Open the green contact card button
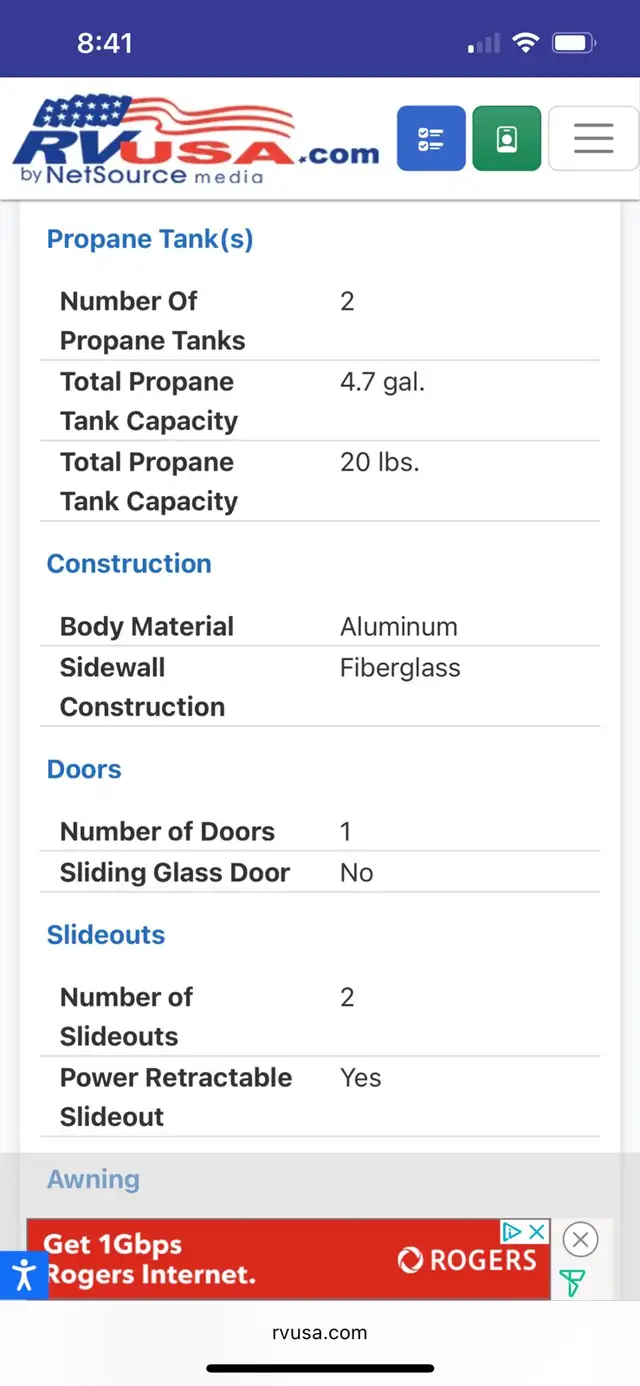Image resolution: width=640 pixels, height=1386 pixels. coord(507,138)
